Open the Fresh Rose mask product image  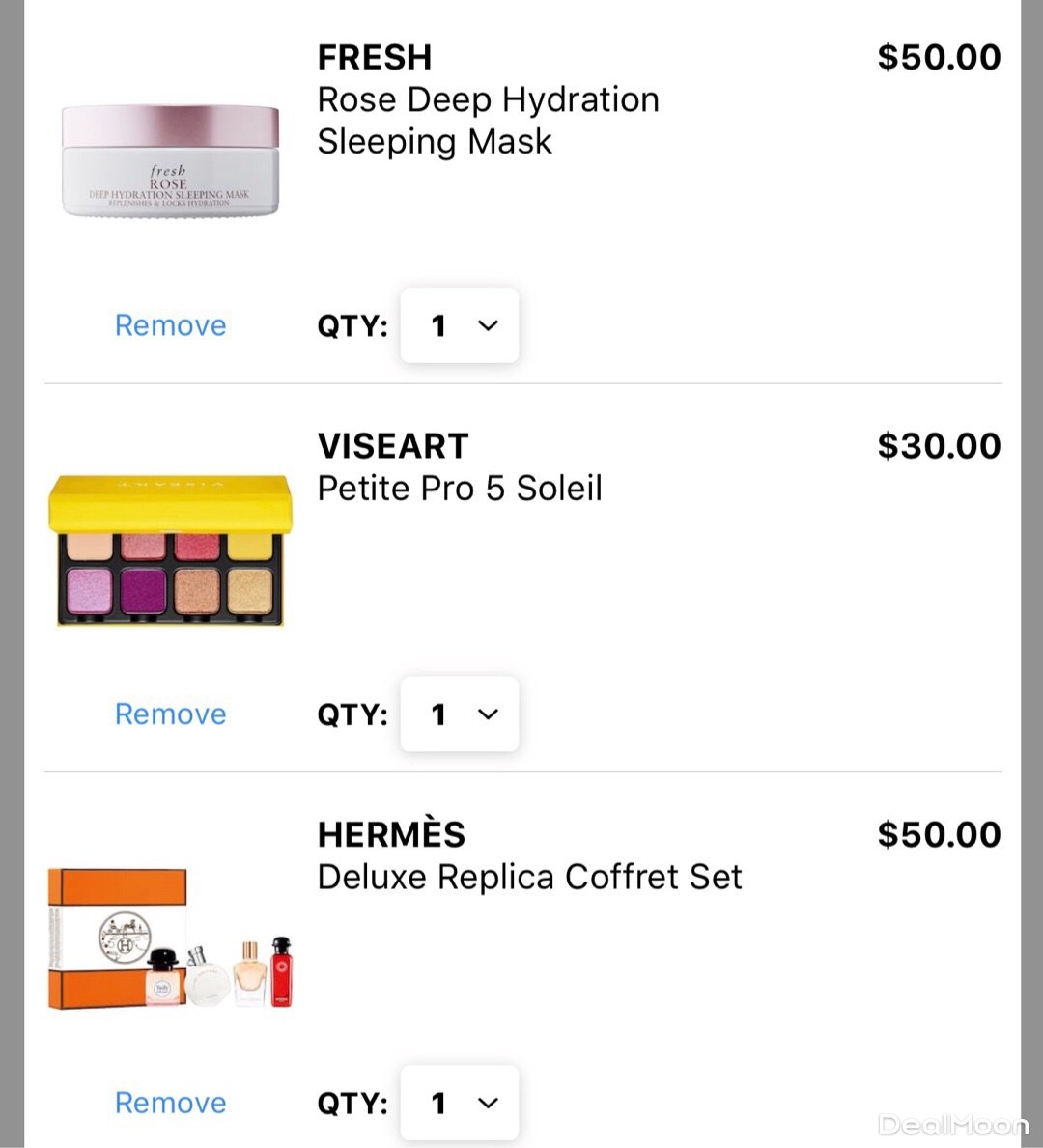170,161
